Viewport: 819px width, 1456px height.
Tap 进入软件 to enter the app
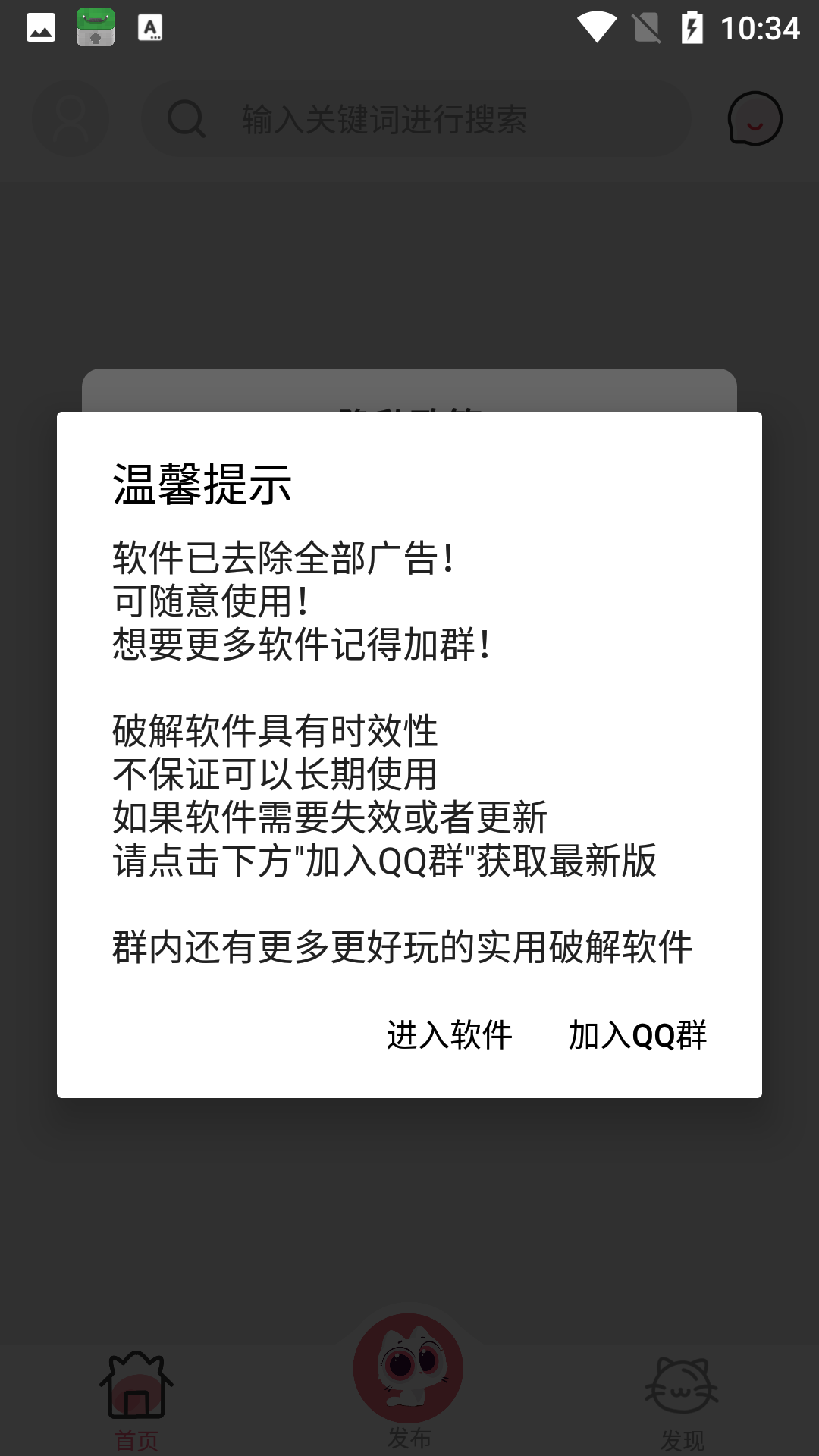click(x=449, y=1035)
